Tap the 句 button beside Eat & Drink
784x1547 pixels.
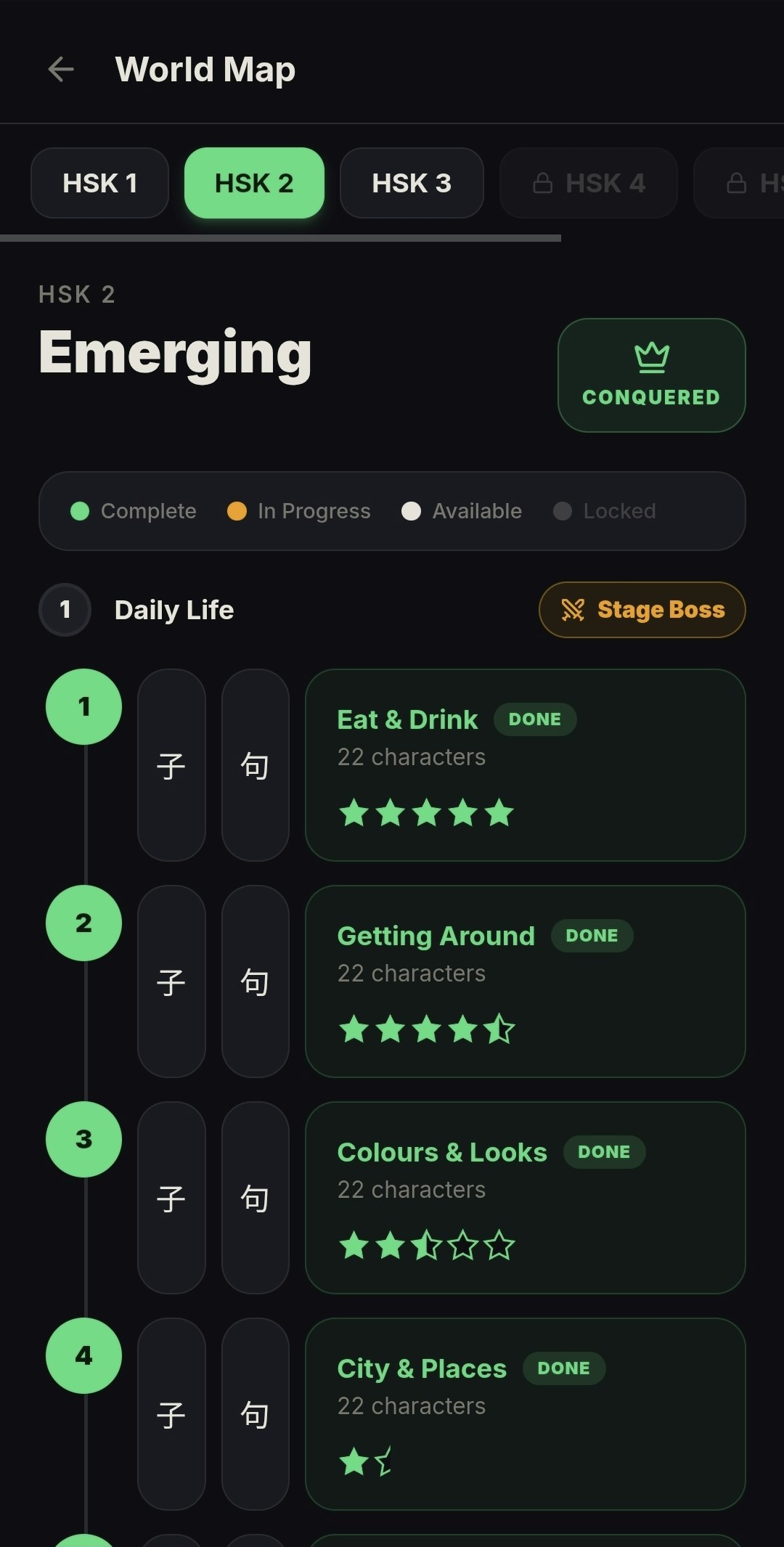[256, 765]
